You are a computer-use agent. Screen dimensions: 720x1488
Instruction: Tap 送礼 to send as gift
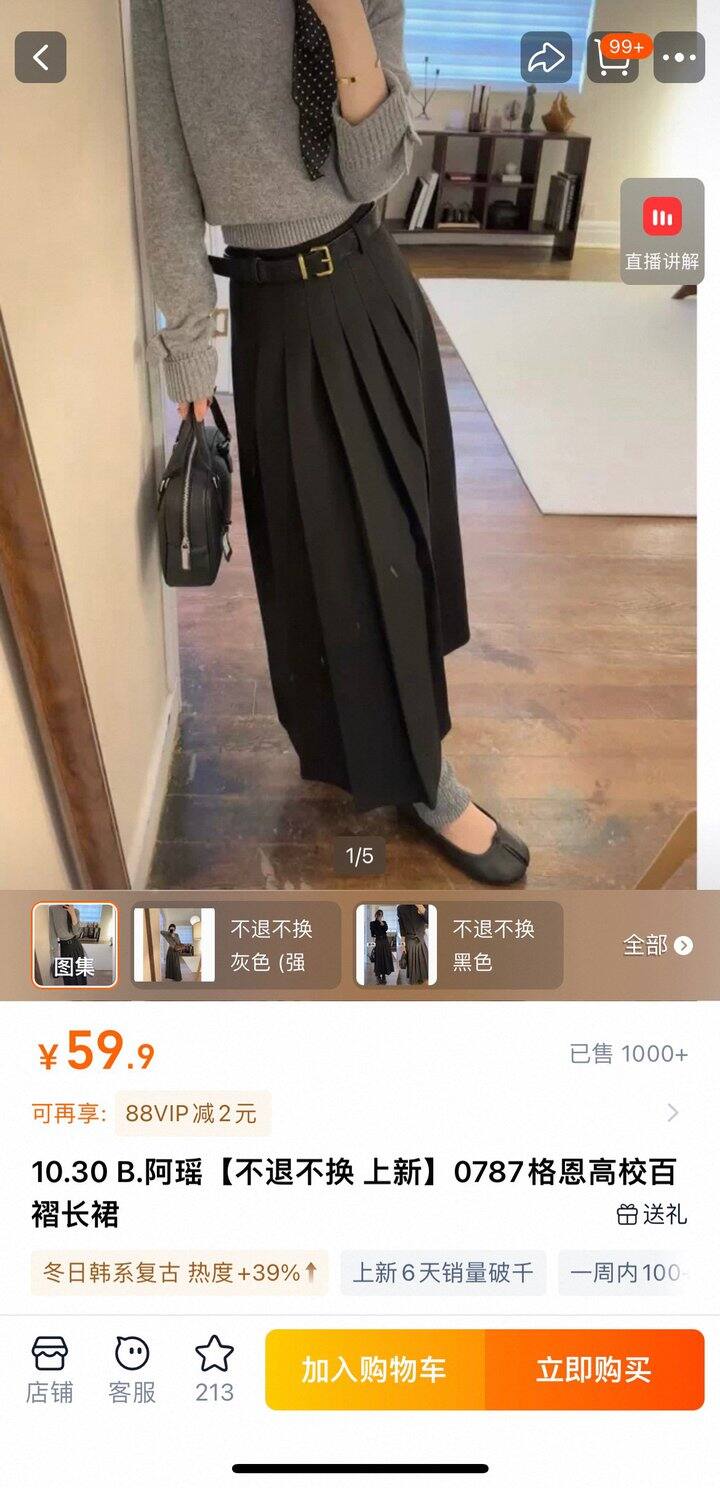(x=652, y=1214)
